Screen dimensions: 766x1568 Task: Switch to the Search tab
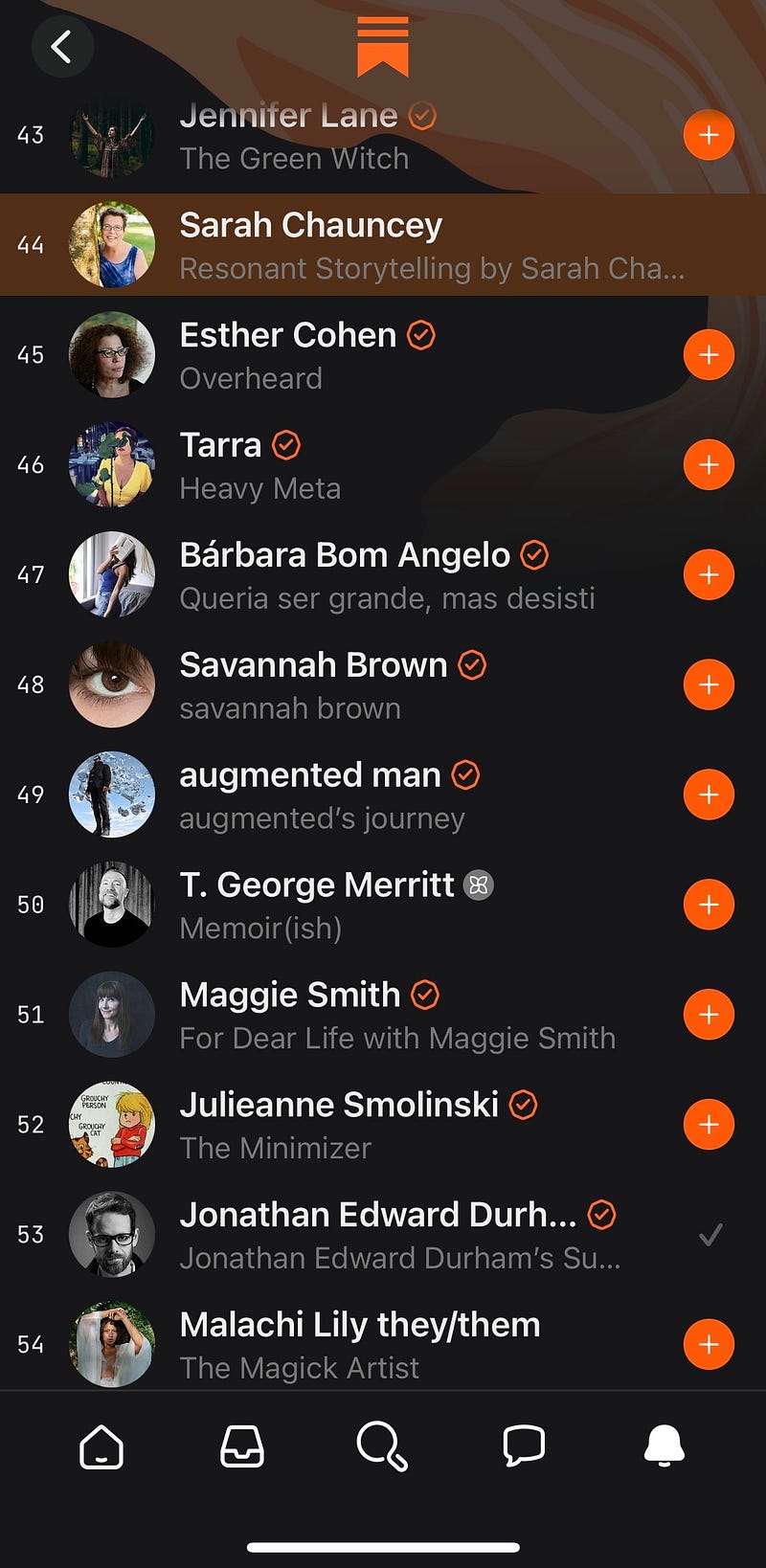pos(382,1445)
